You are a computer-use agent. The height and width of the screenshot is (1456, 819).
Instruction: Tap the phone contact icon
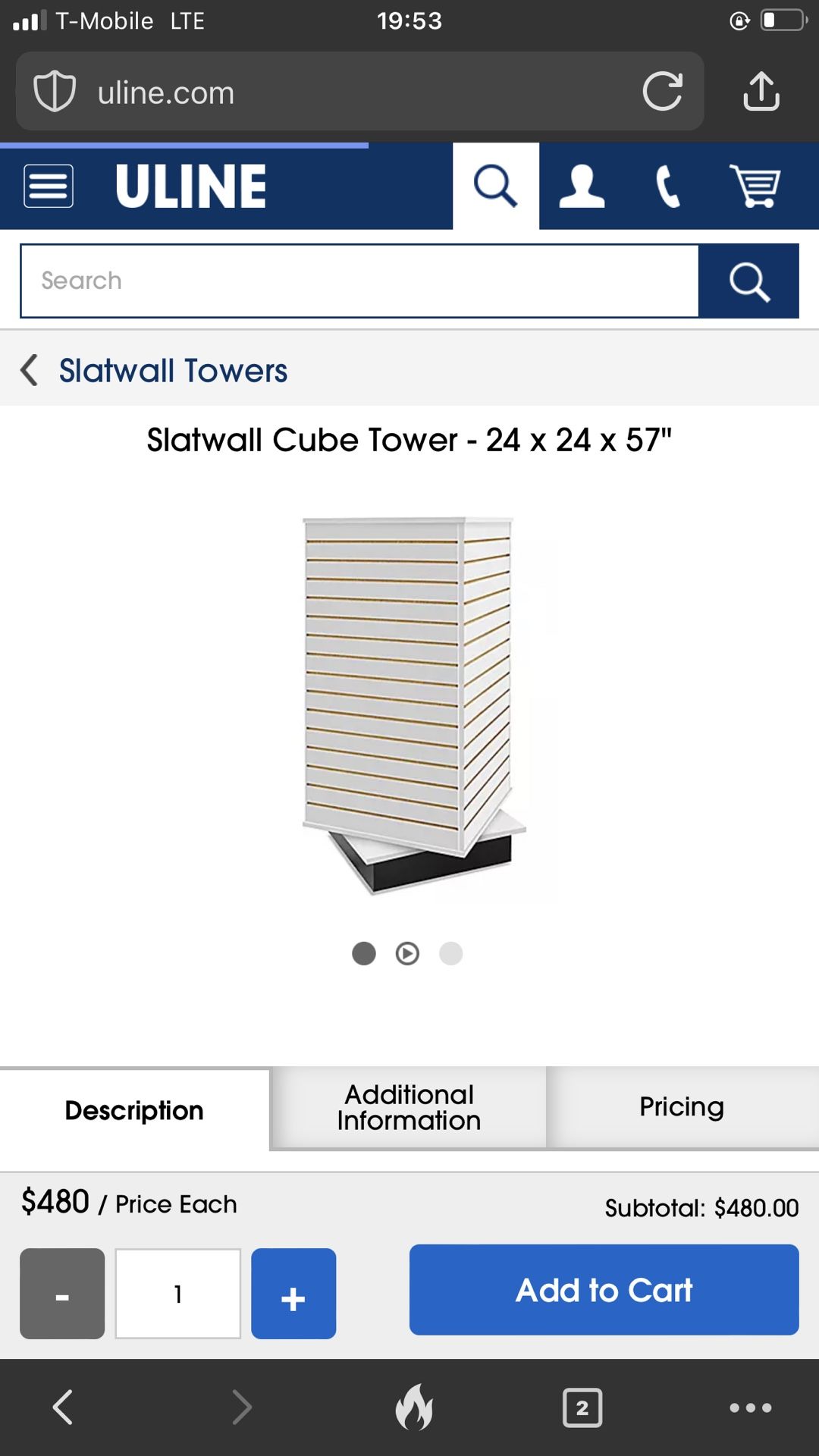[x=668, y=186]
